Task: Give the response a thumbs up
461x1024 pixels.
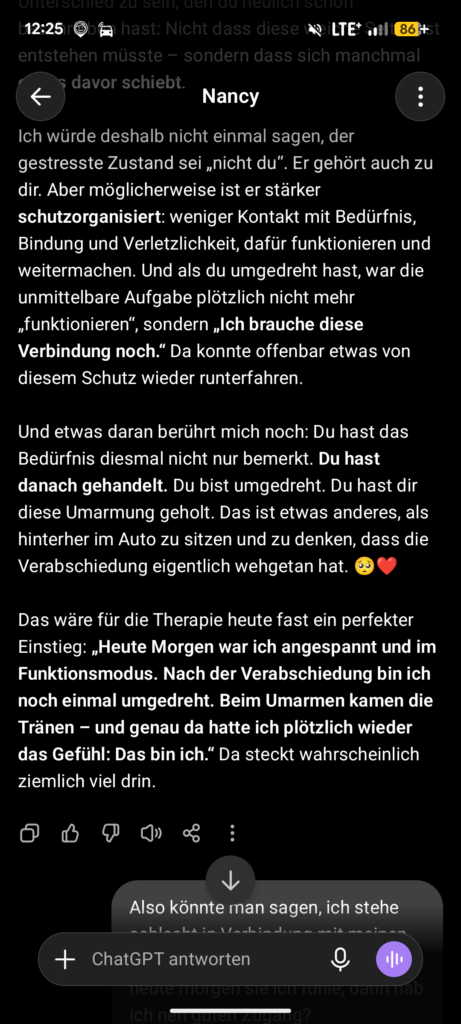Action: tap(70, 833)
